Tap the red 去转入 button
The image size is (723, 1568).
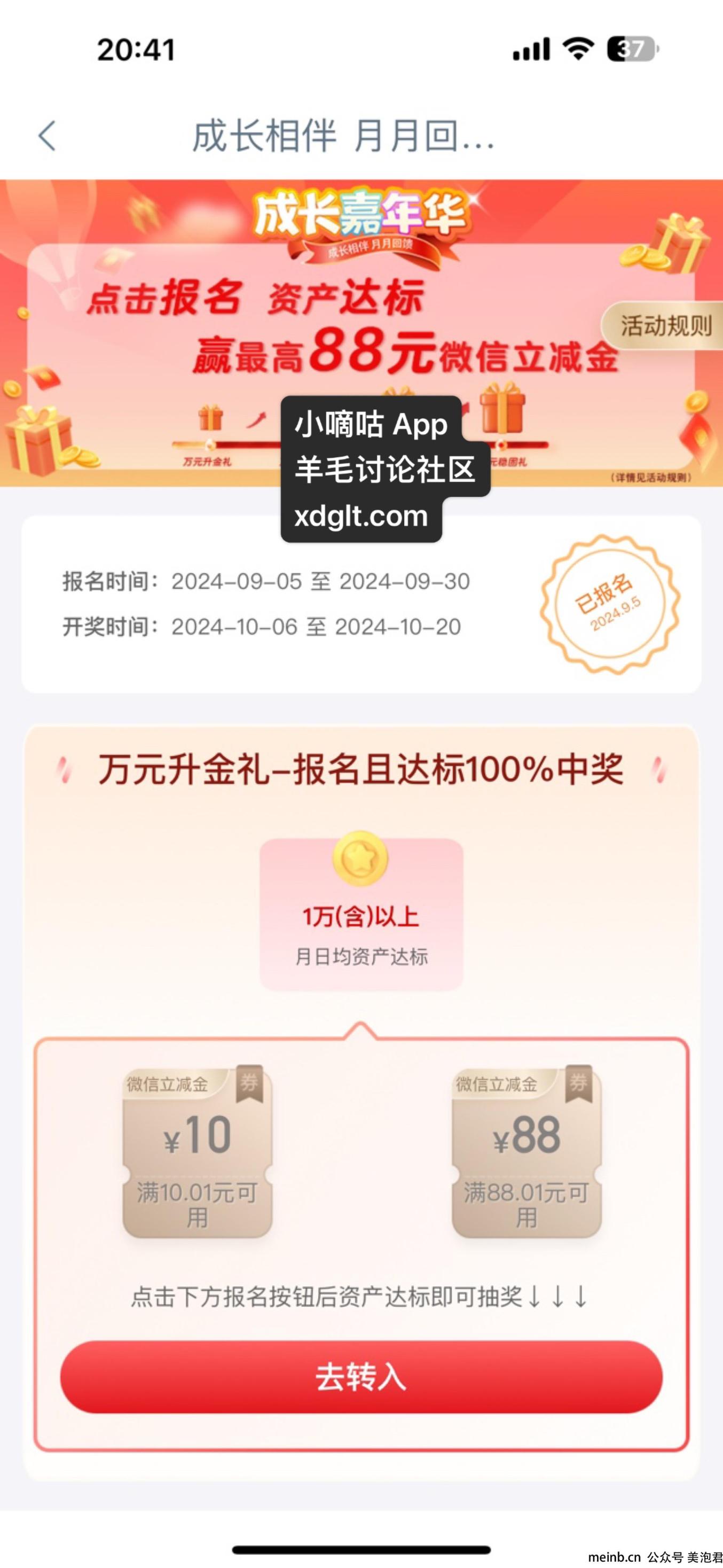361,1377
